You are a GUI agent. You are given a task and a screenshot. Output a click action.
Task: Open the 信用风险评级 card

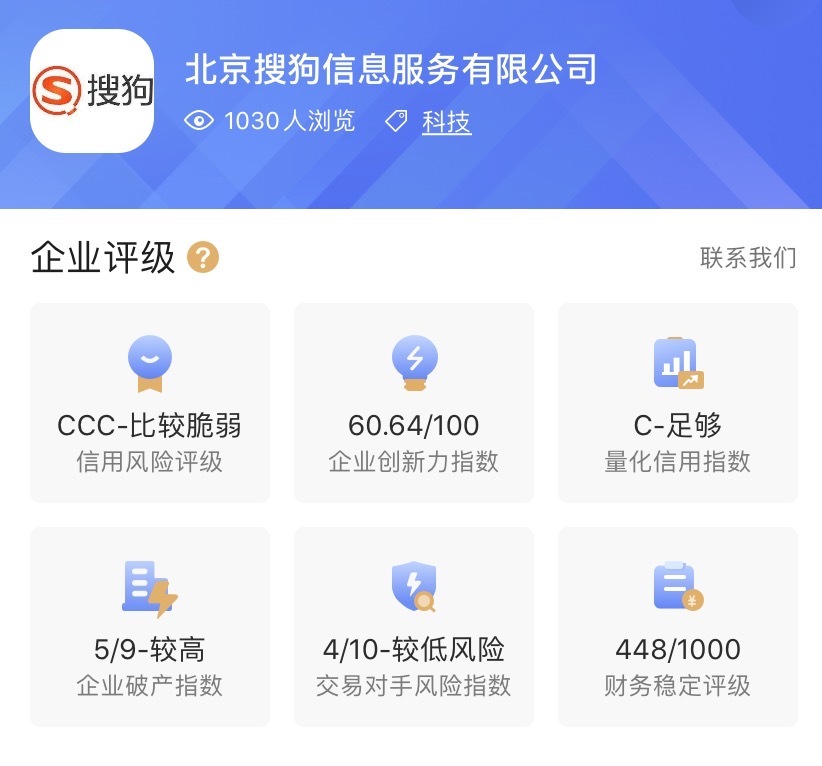click(150, 402)
